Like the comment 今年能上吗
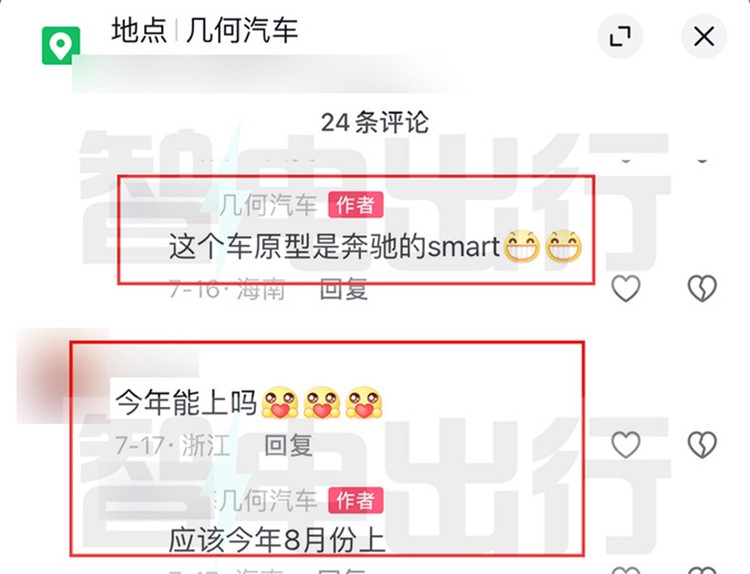 626,445
